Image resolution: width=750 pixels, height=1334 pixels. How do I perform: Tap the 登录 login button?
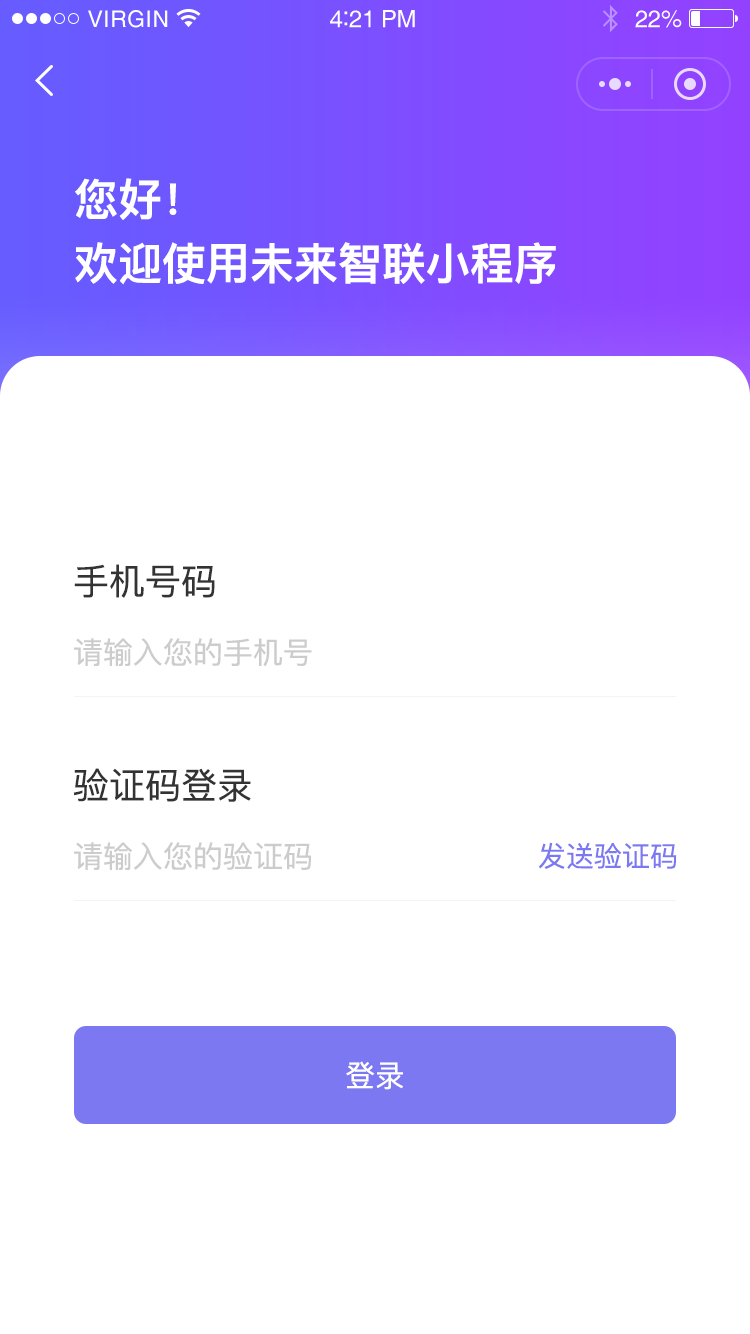(375, 1074)
